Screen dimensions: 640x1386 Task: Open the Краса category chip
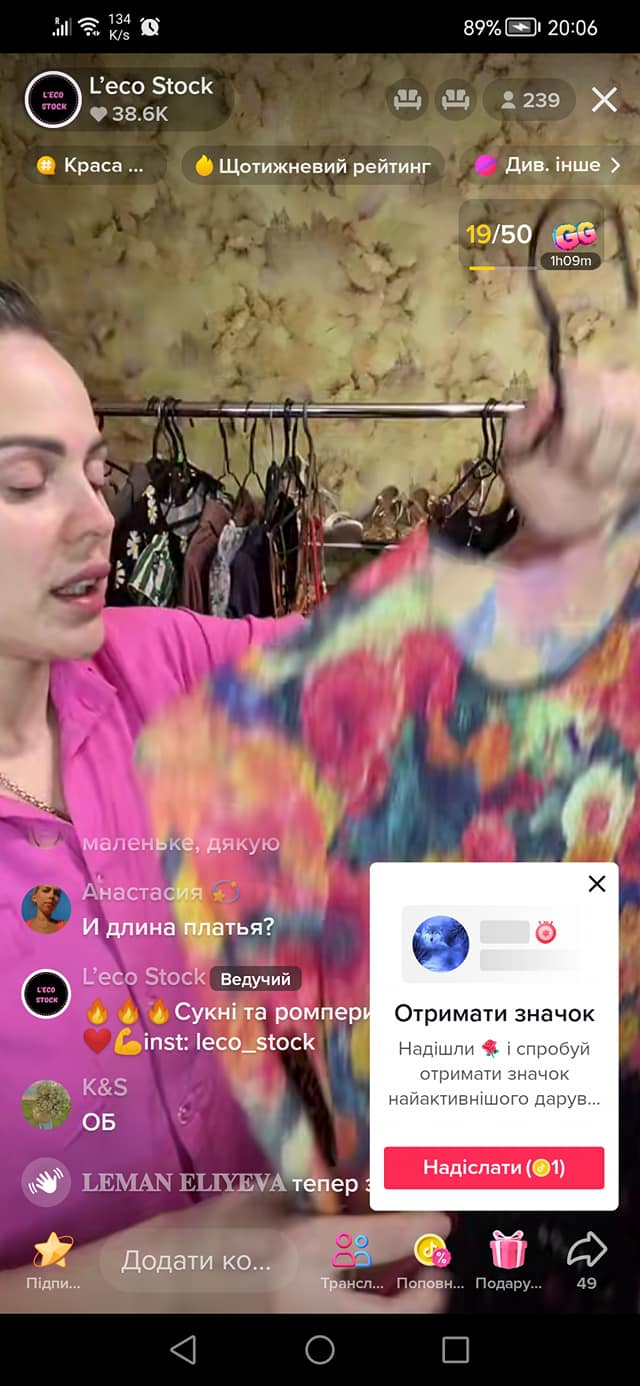pos(92,166)
